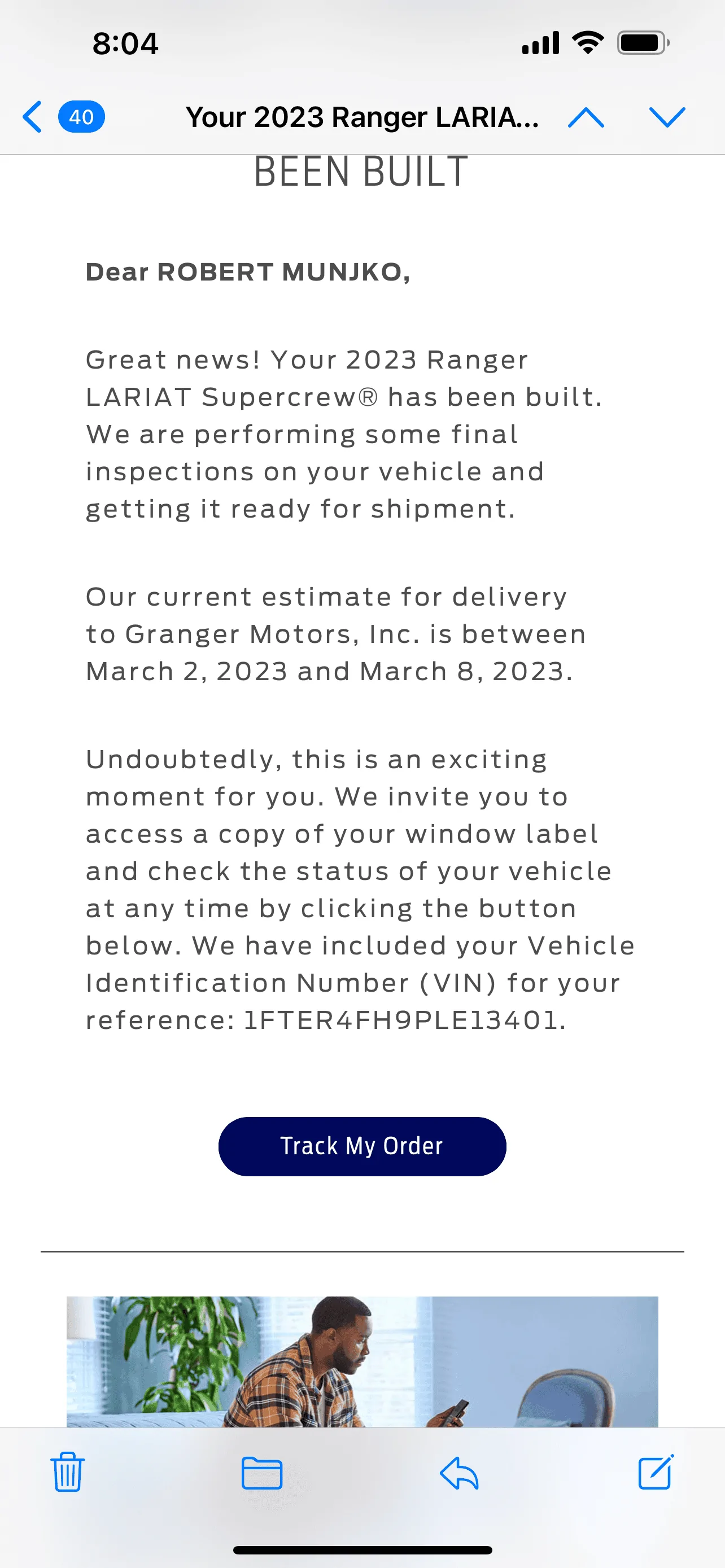Delete this email with the trash icon
This screenshot has width=725, height=1568.
click(68, 1472)
